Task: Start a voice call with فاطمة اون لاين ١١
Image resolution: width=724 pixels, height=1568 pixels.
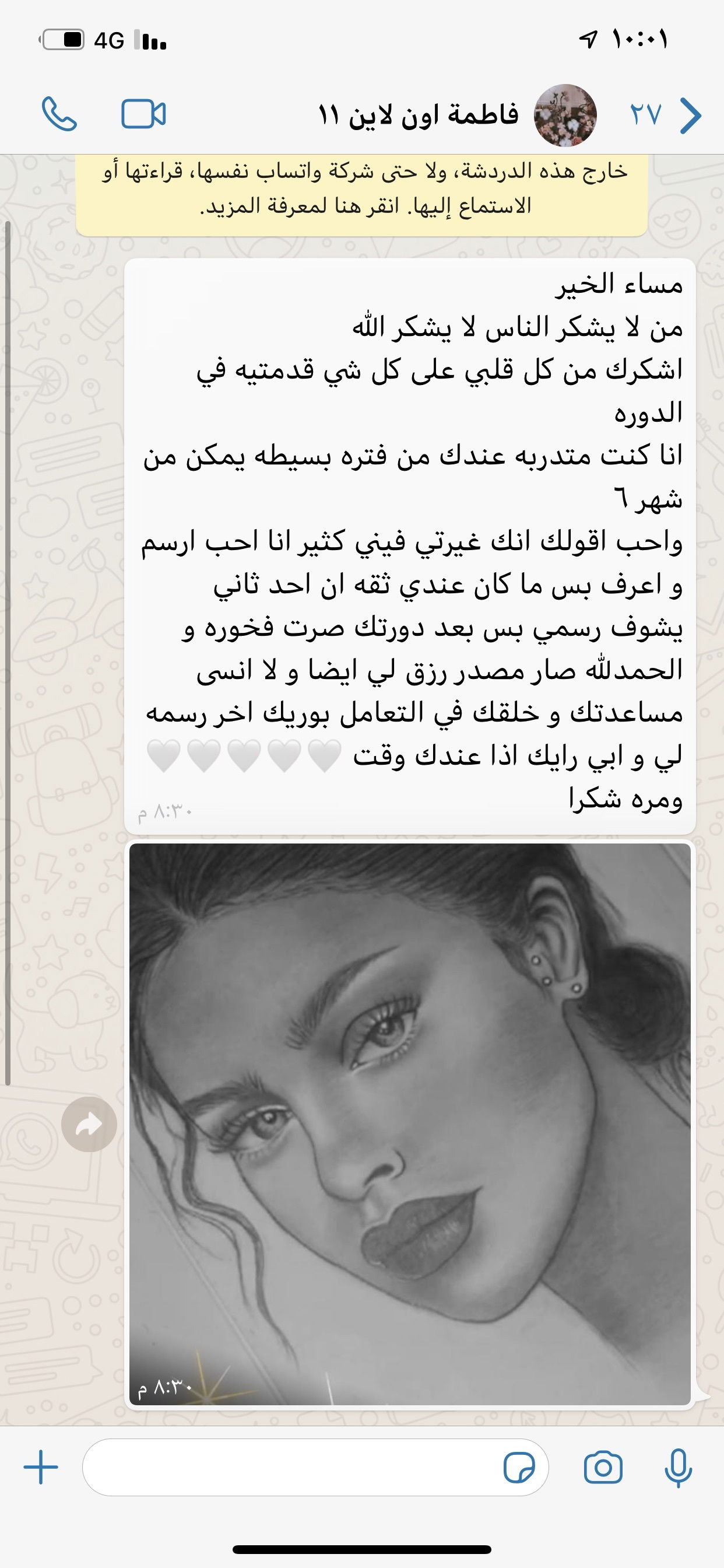Action: (59, 114)
